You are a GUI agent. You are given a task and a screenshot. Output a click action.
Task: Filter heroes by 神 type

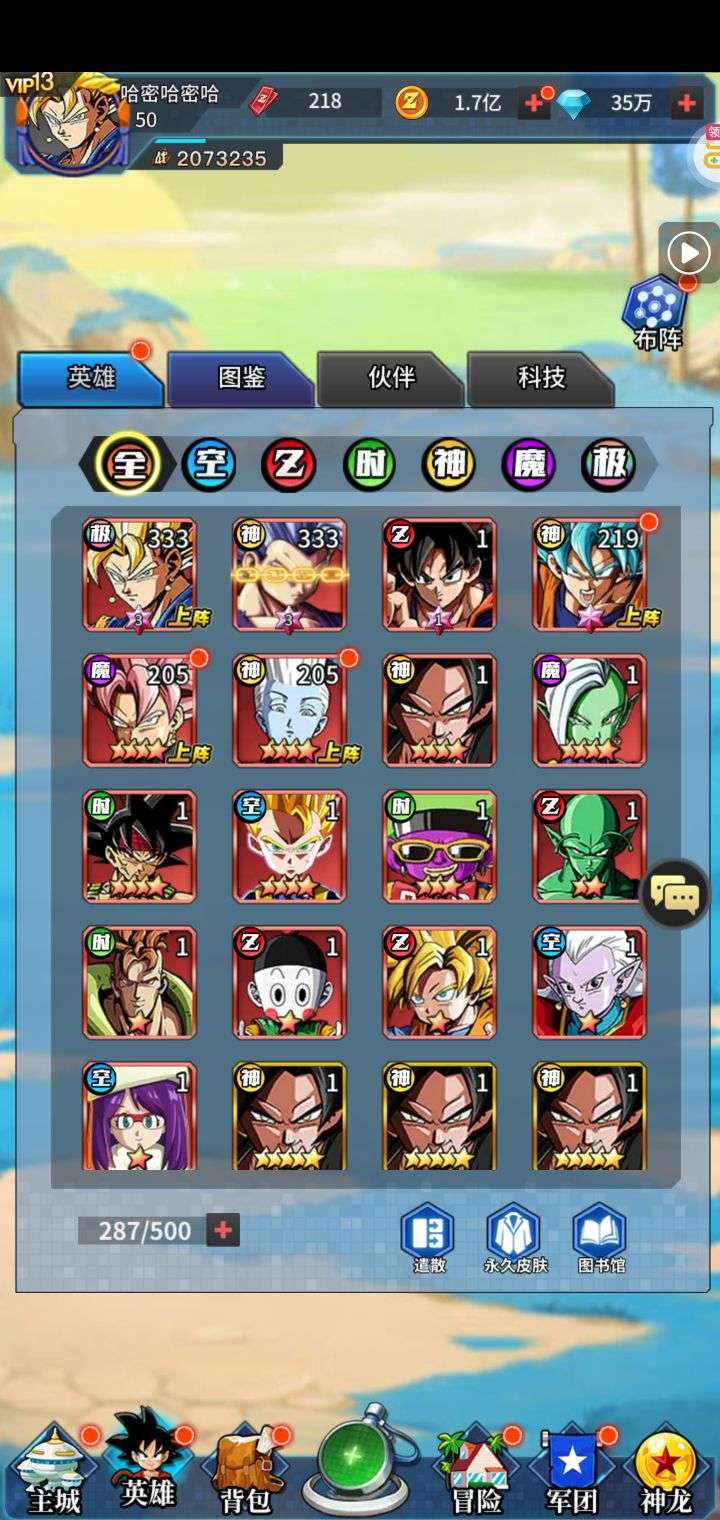[x=448, y=464]
